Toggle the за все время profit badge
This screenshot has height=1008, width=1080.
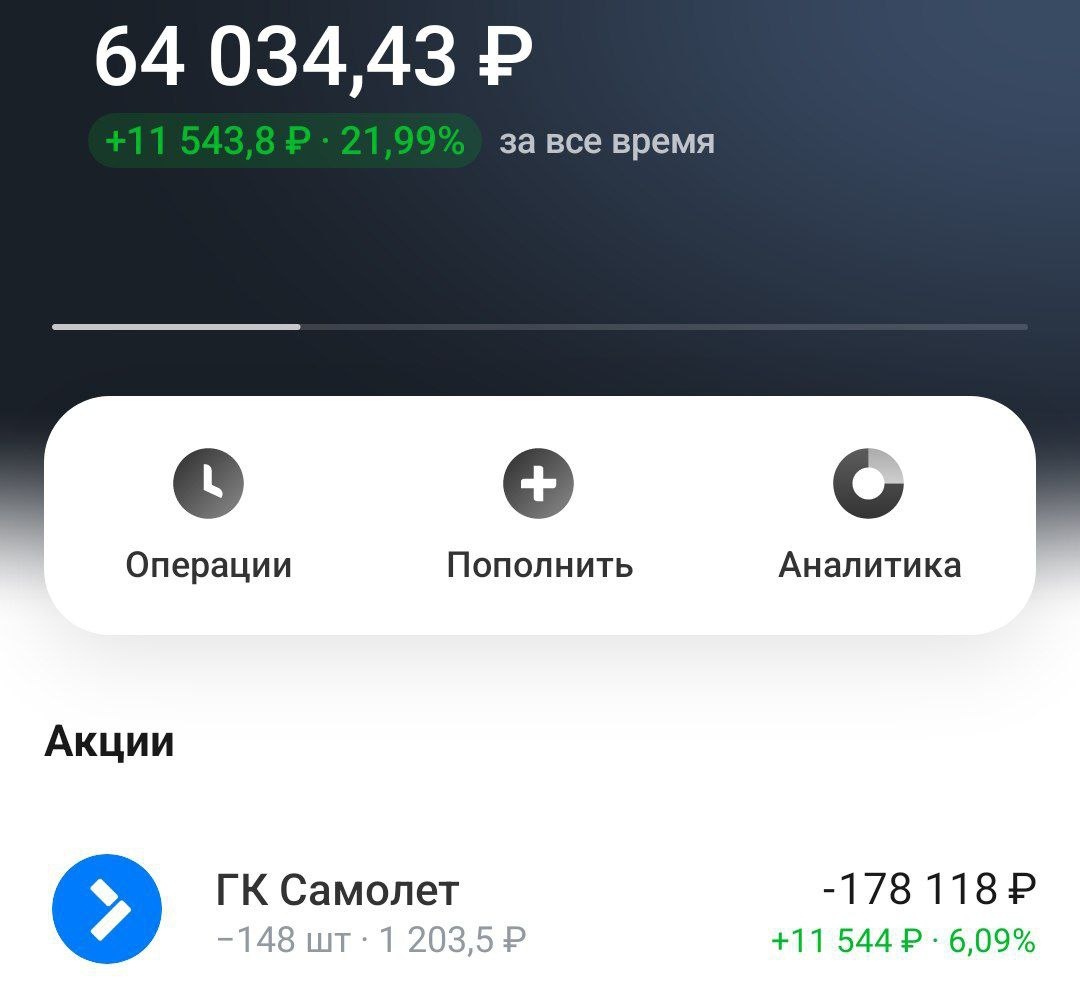(x=285, y=141)
